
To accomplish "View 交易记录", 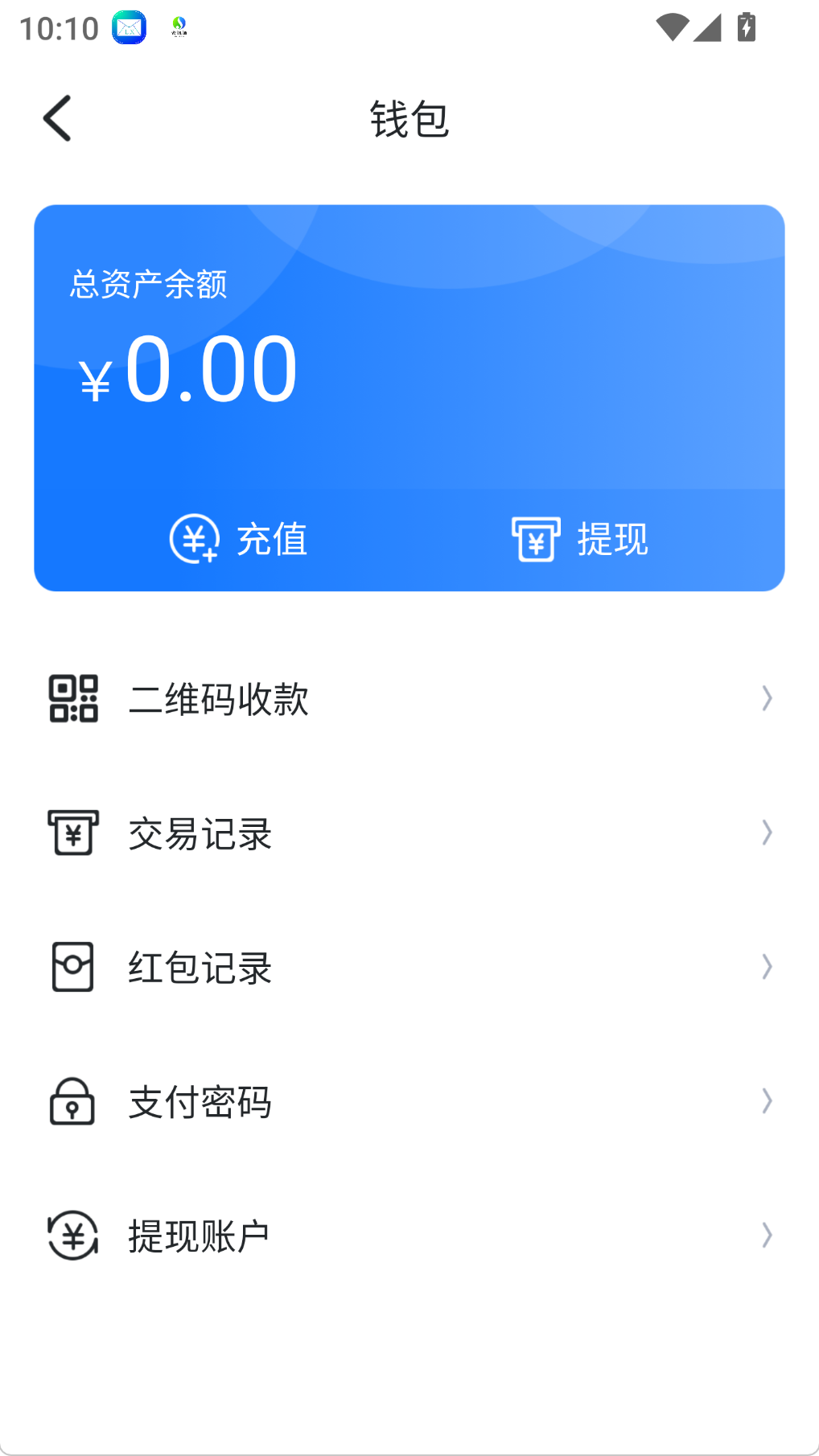I will [409, 833].
